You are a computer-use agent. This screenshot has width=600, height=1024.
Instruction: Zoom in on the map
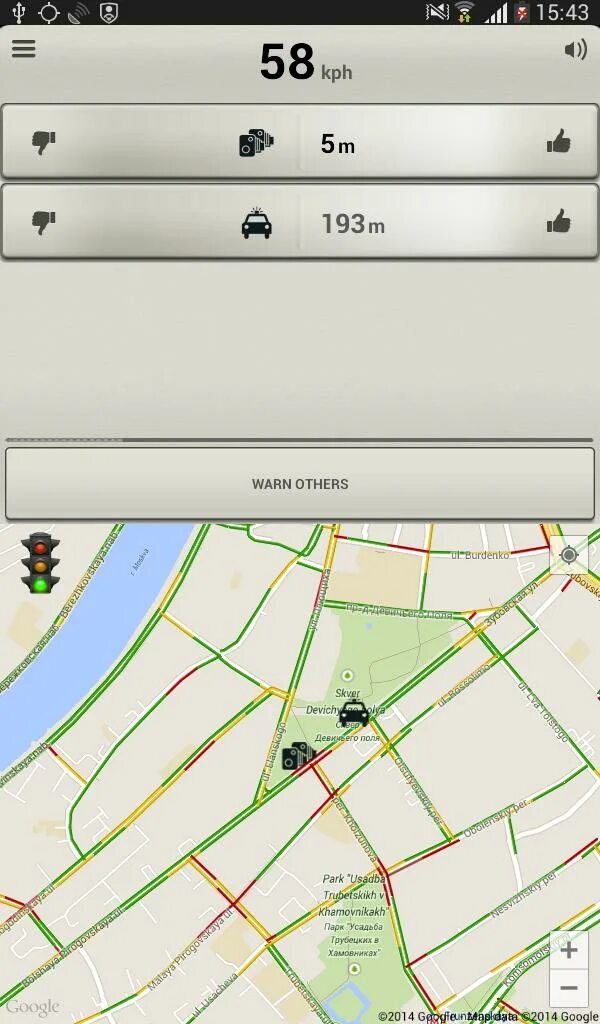[x=569, y=950]
